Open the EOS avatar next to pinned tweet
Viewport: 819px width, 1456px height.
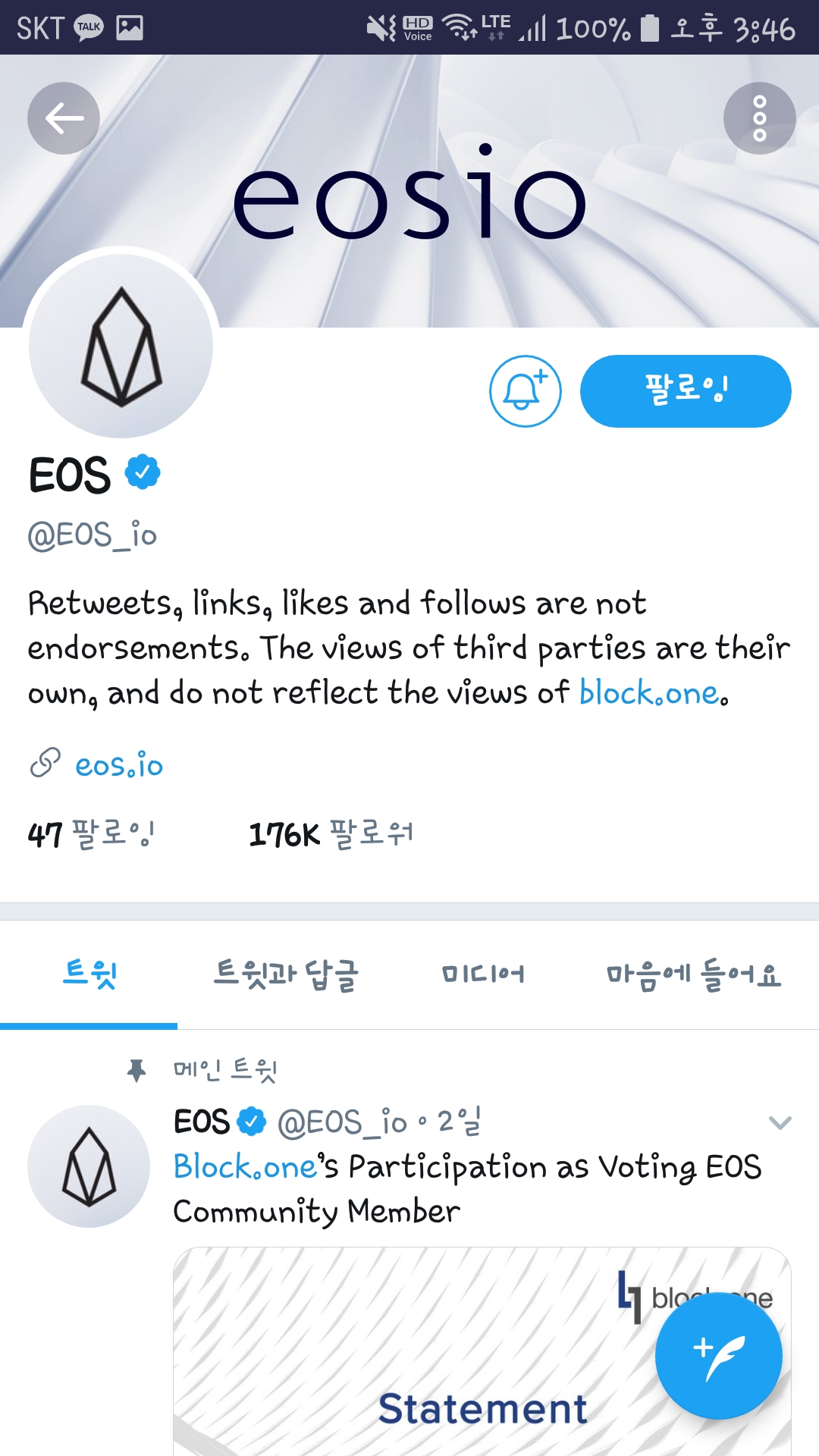pyautogui.click(x=89, y=1166)
